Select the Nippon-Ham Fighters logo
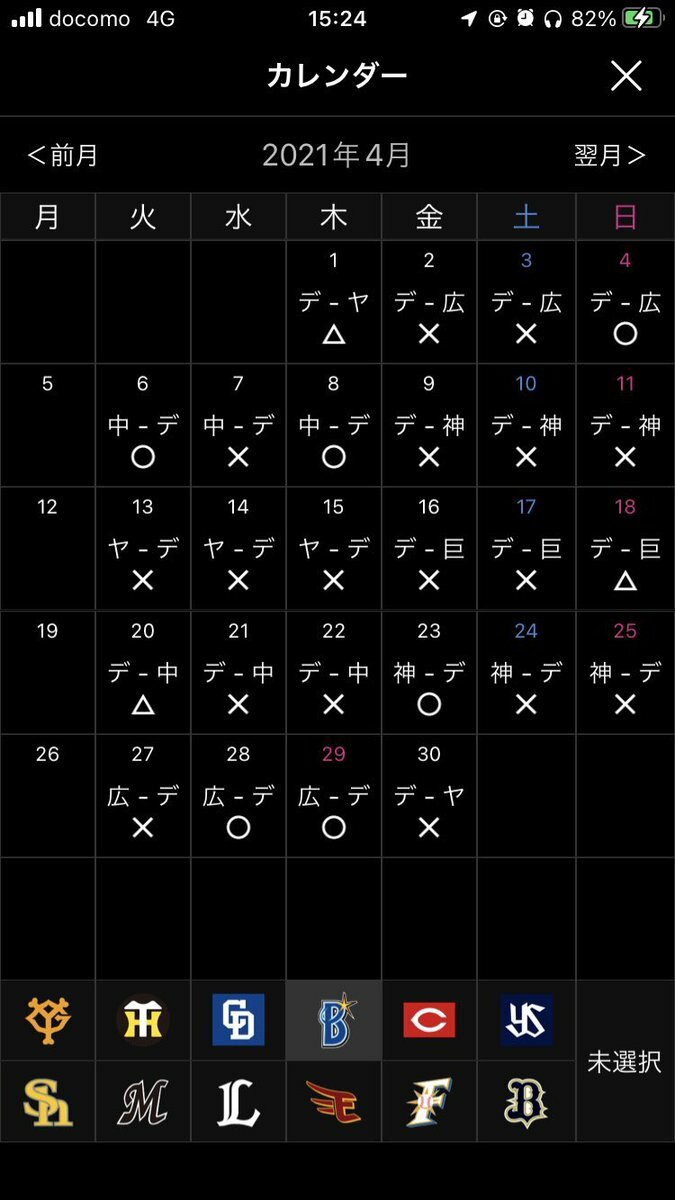The width and height of the screenshot is (675, 1200). pyautogui.click(x=429, y=1102)
